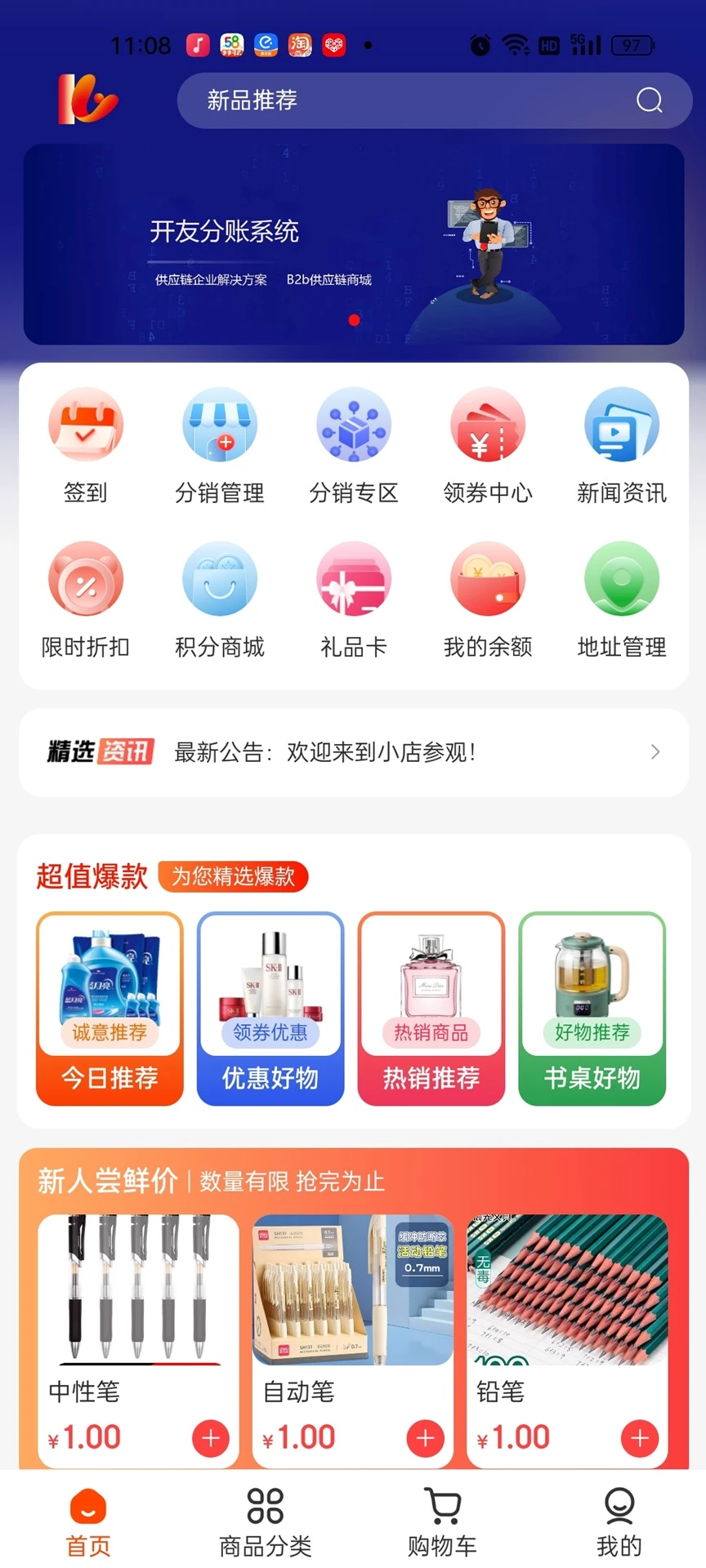Open the 最新公告 announcement row
Viewport: 706px width, 1568px height.
pos(354,752)
